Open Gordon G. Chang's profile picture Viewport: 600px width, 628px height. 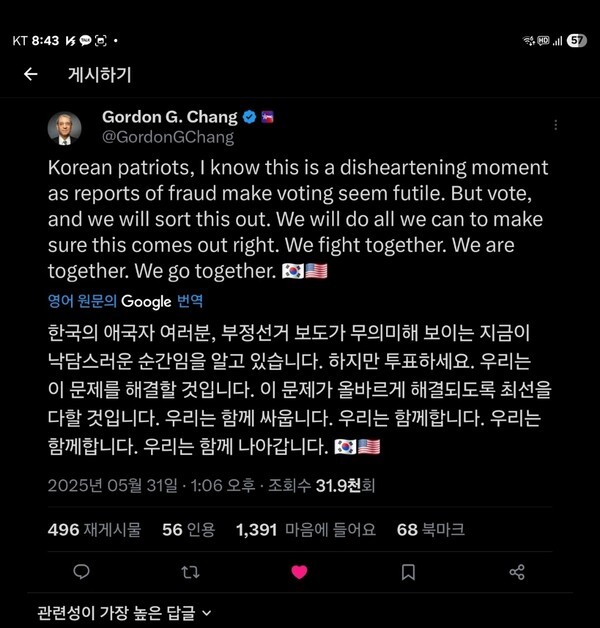click(x=66, y=127)
